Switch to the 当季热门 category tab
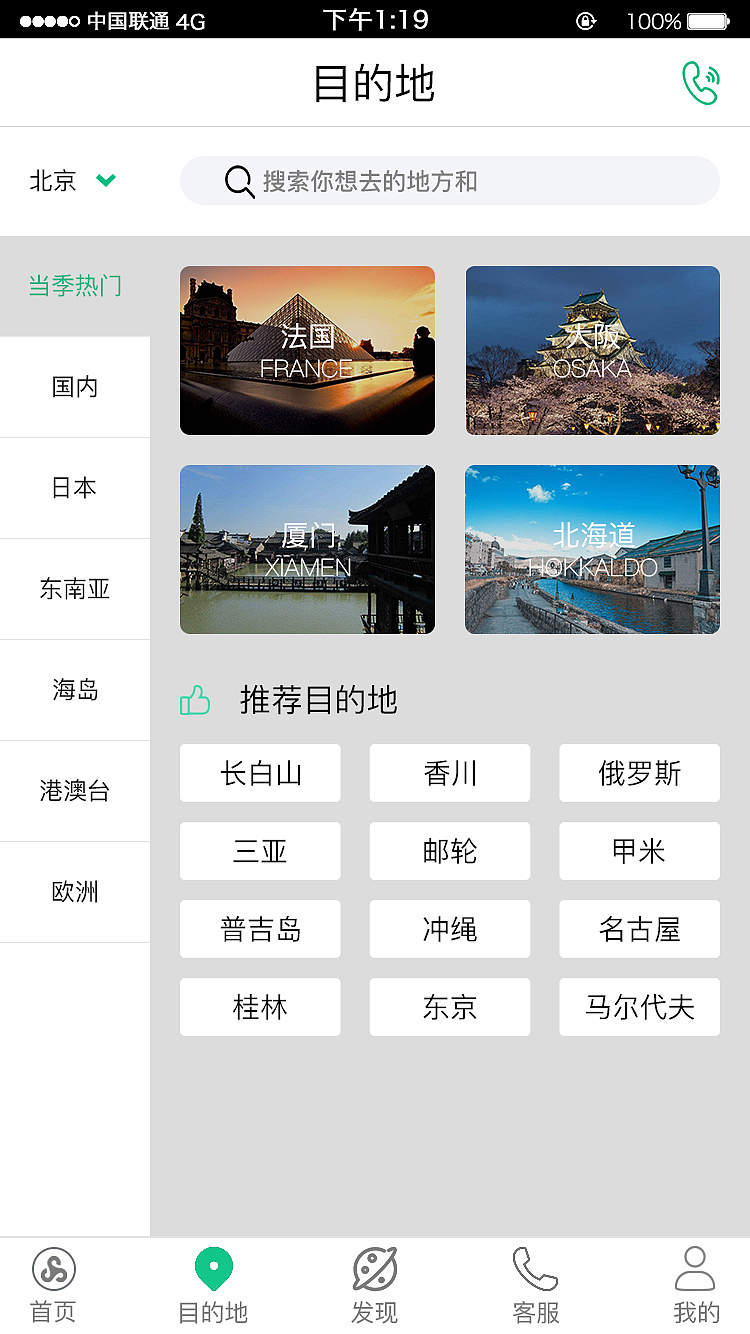Screen dimensions: 750x1334 pos(75,285)
